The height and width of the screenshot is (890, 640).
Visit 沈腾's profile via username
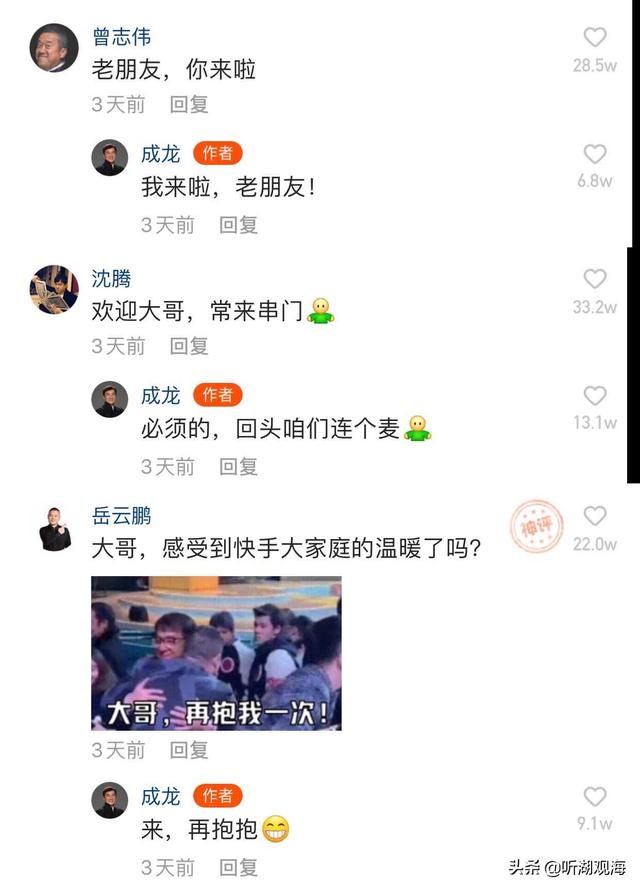point(111,279)
